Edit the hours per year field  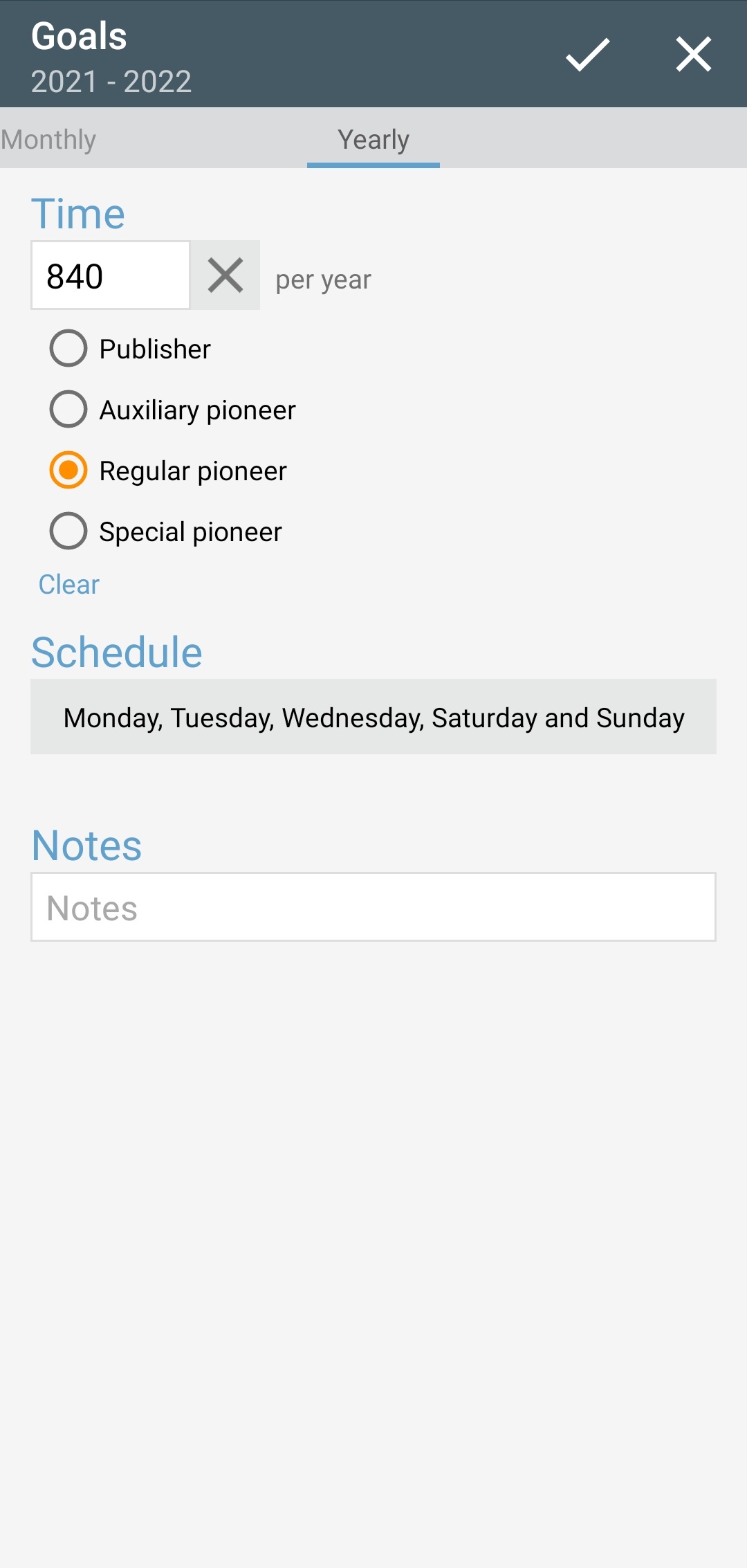tap(111, 275)
